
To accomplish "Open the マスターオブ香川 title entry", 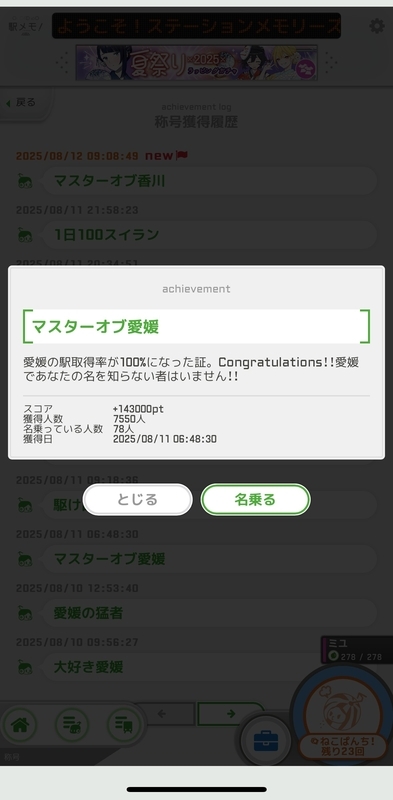I will (x=209, y=181).
